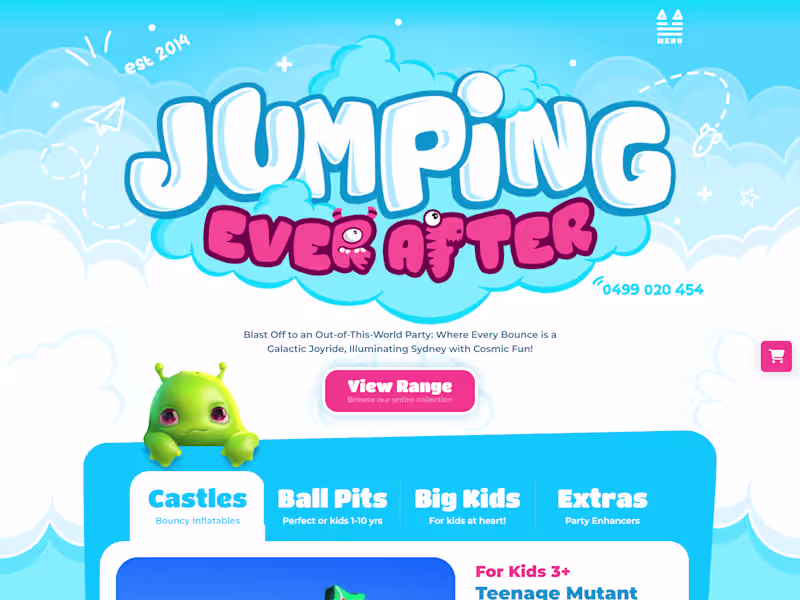Switch to the Big Kids tab
Image resolution: width=800 pixels, height=600 pixels.
coord(467,506)
